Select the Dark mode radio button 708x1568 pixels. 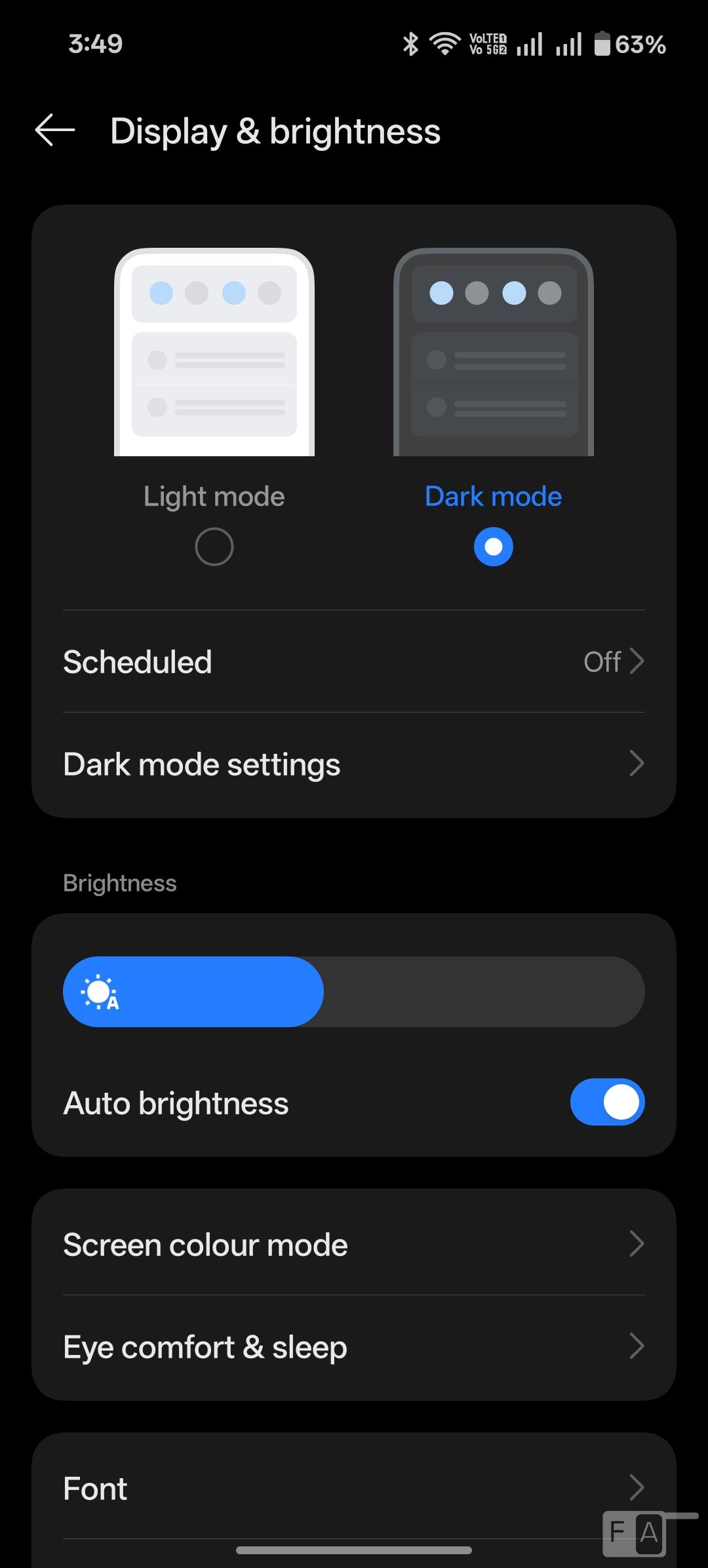pos(494,547)
